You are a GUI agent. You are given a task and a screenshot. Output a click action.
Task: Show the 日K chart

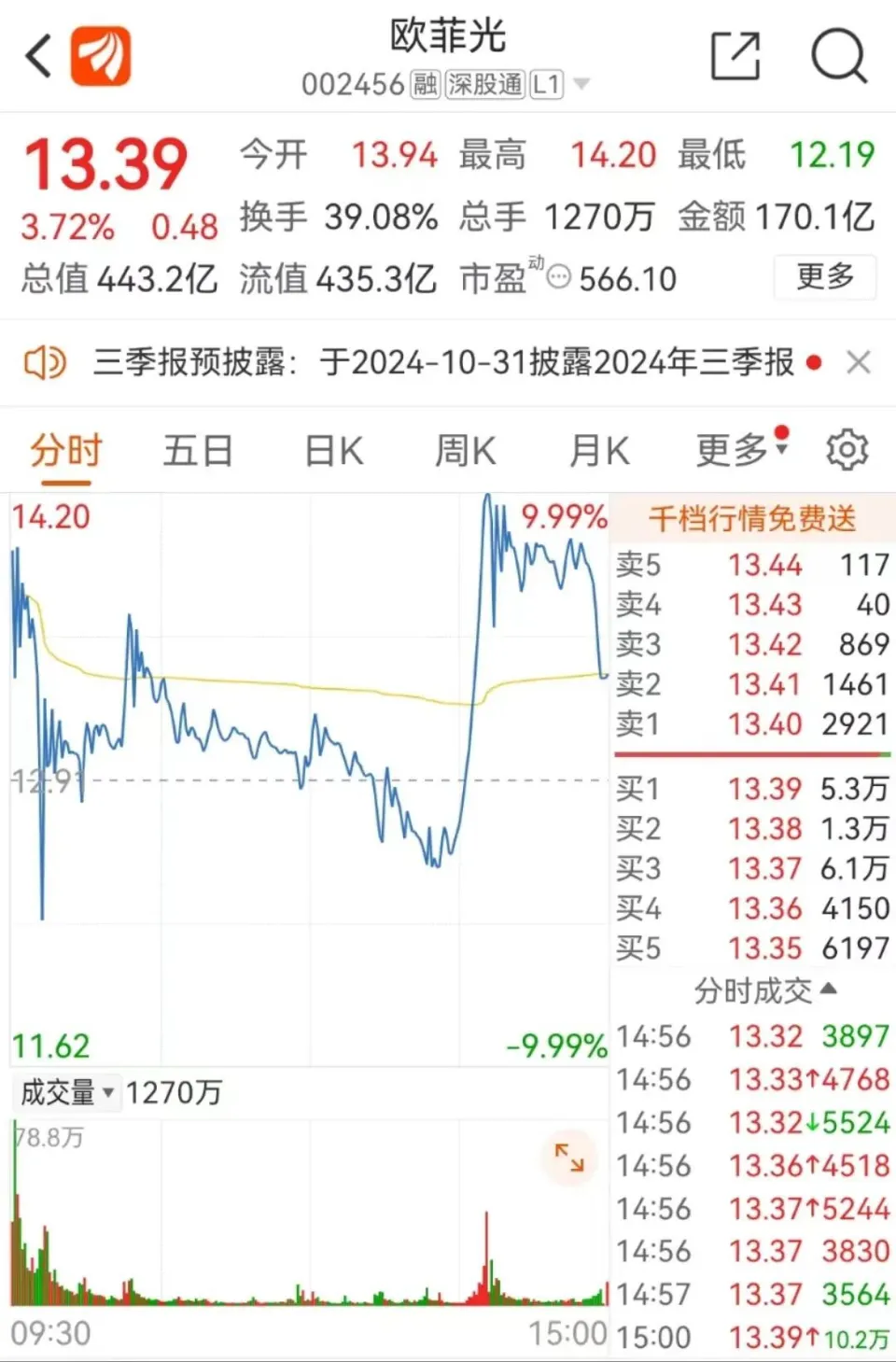333,452
